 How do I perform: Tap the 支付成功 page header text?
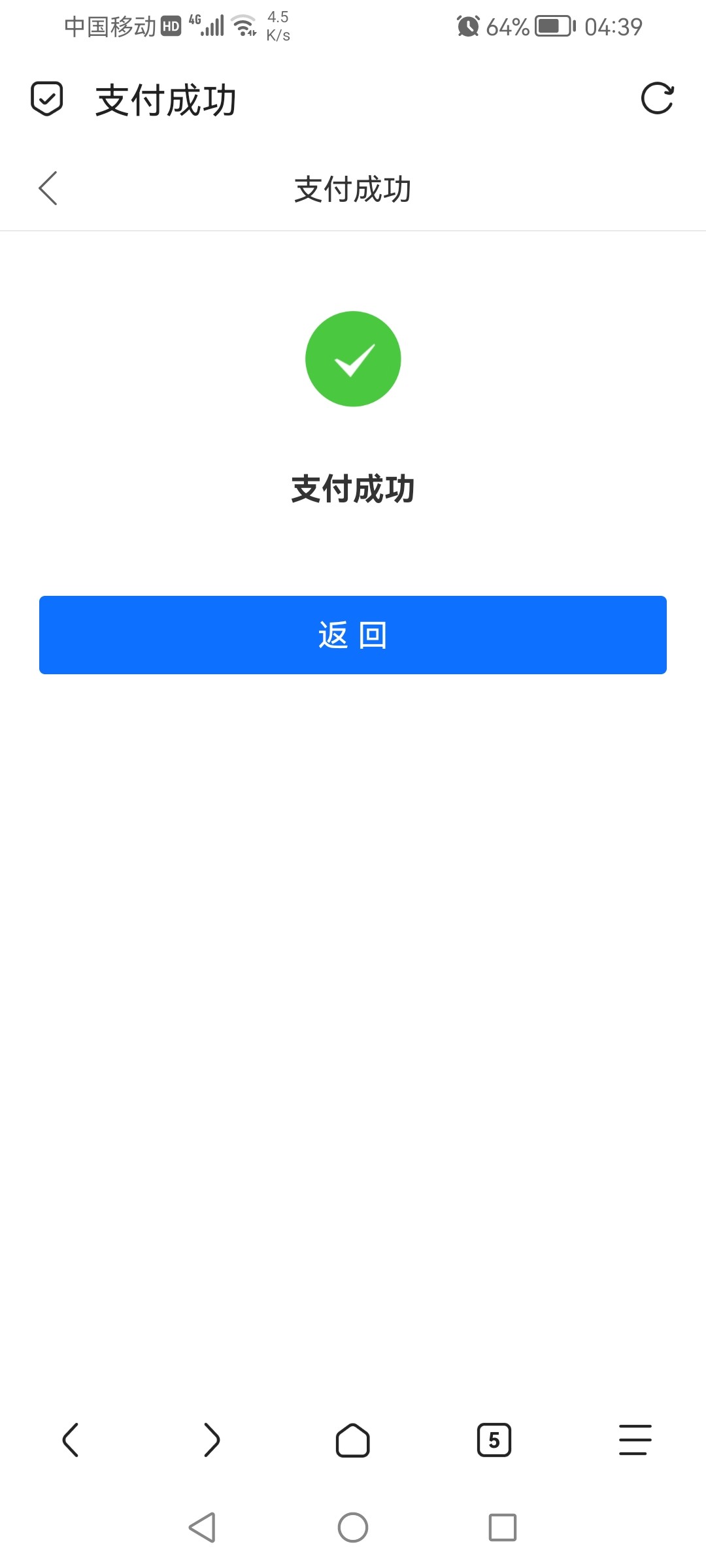click(353, 189)
